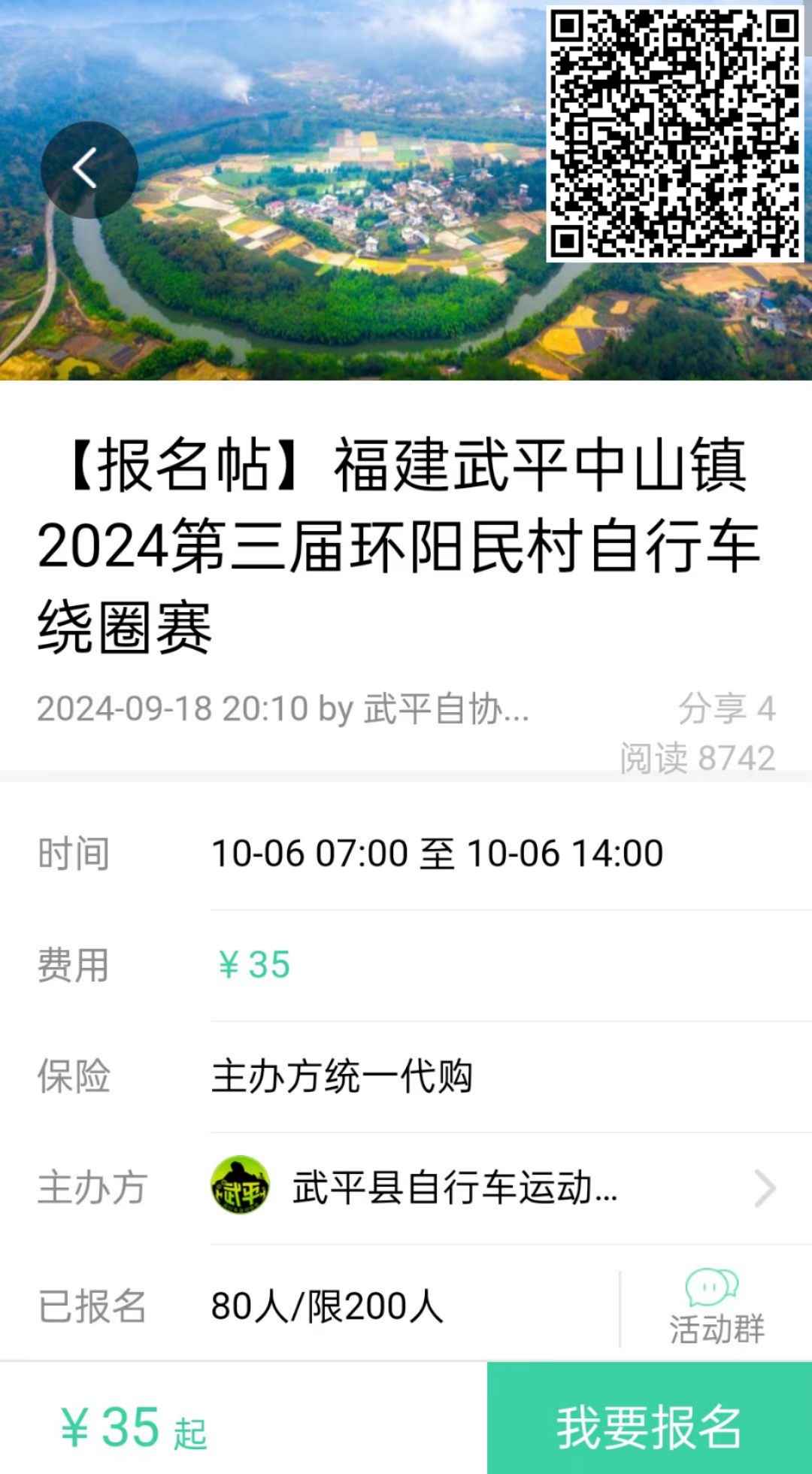Image resolution: width=812 pixels, height=1474 pixels.
Task: Open the 活动群 activity group chat
Action: tap(715, 1307)
